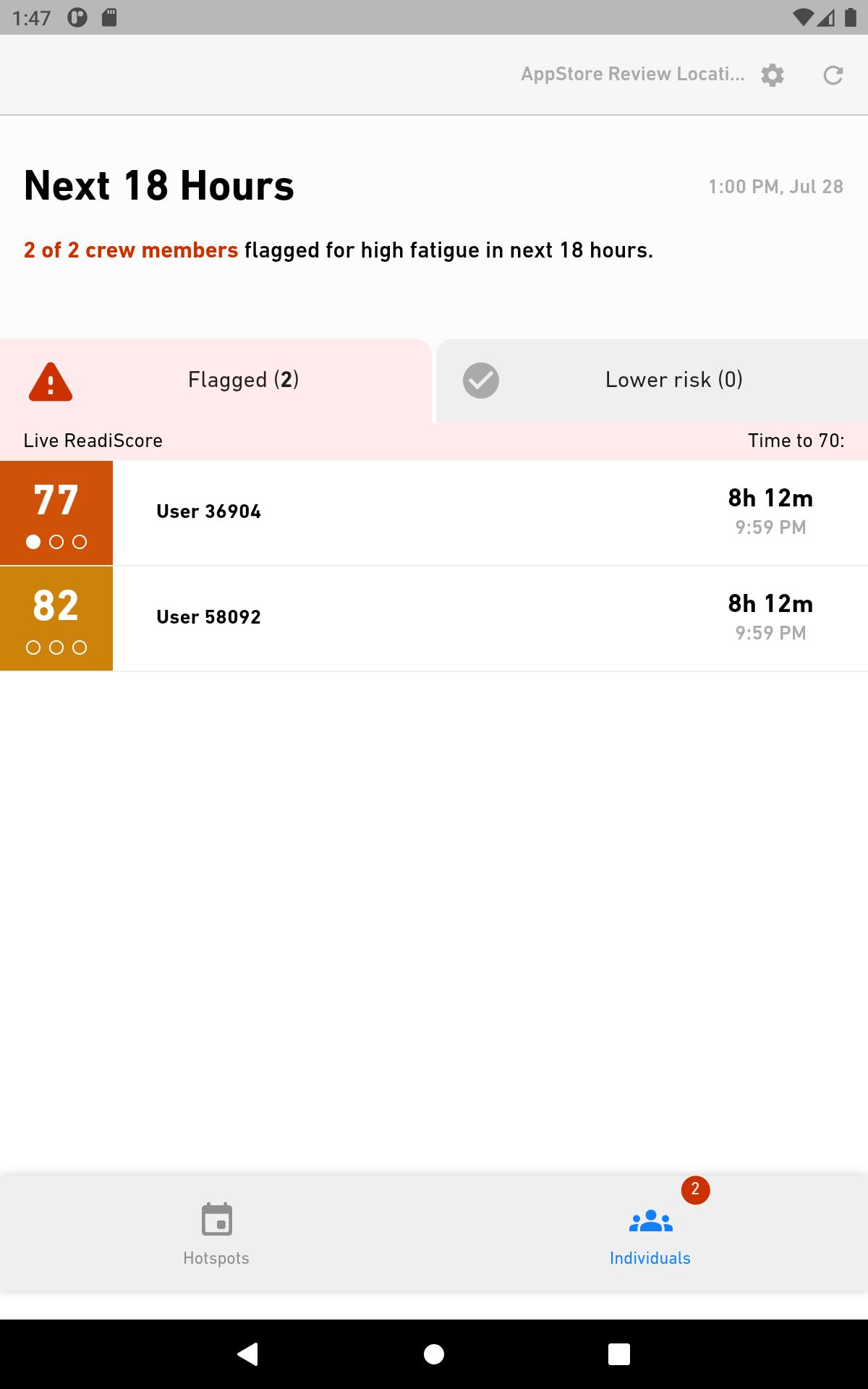The image size is (868, 1389).
Task: Open the settings gear icon
Action: click(x=773, y=75)
